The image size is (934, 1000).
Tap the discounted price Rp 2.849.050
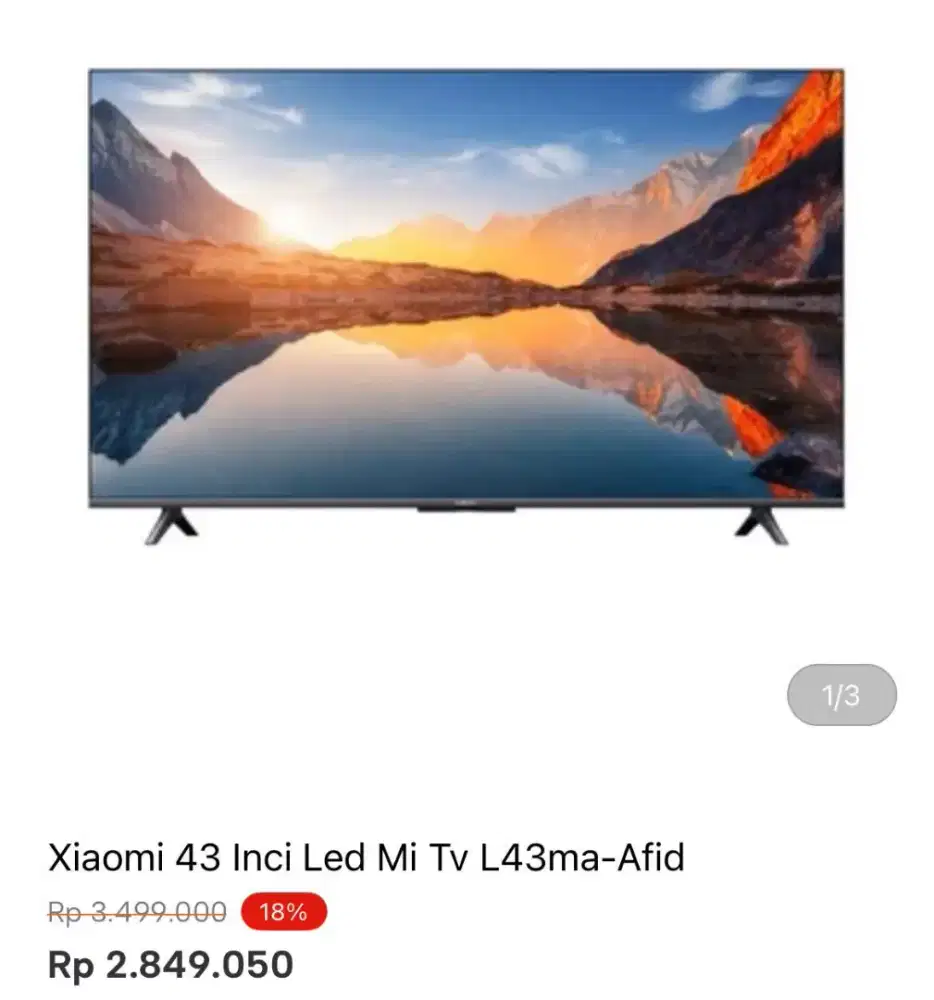[170, 965]
